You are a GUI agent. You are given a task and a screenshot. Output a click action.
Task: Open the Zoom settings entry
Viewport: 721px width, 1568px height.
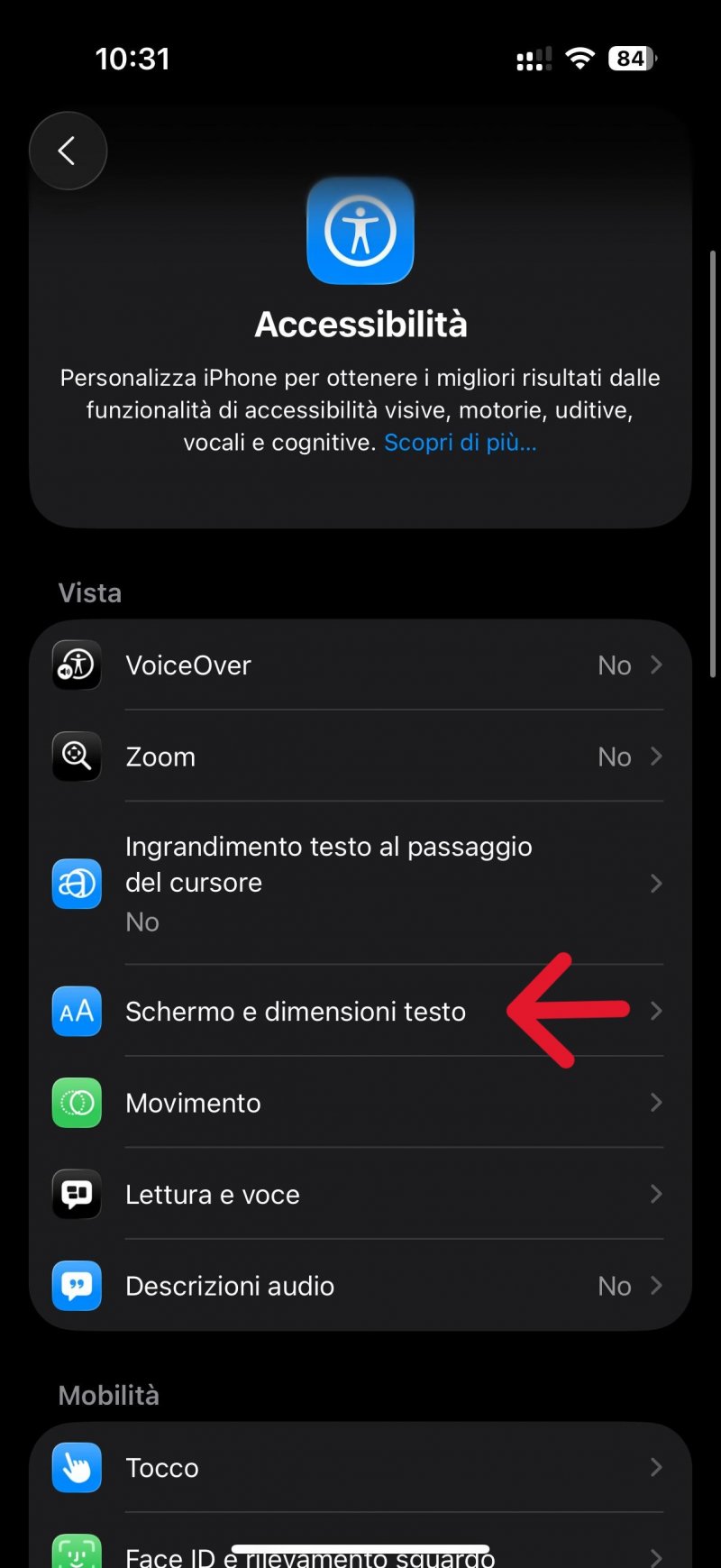point(360,756)
